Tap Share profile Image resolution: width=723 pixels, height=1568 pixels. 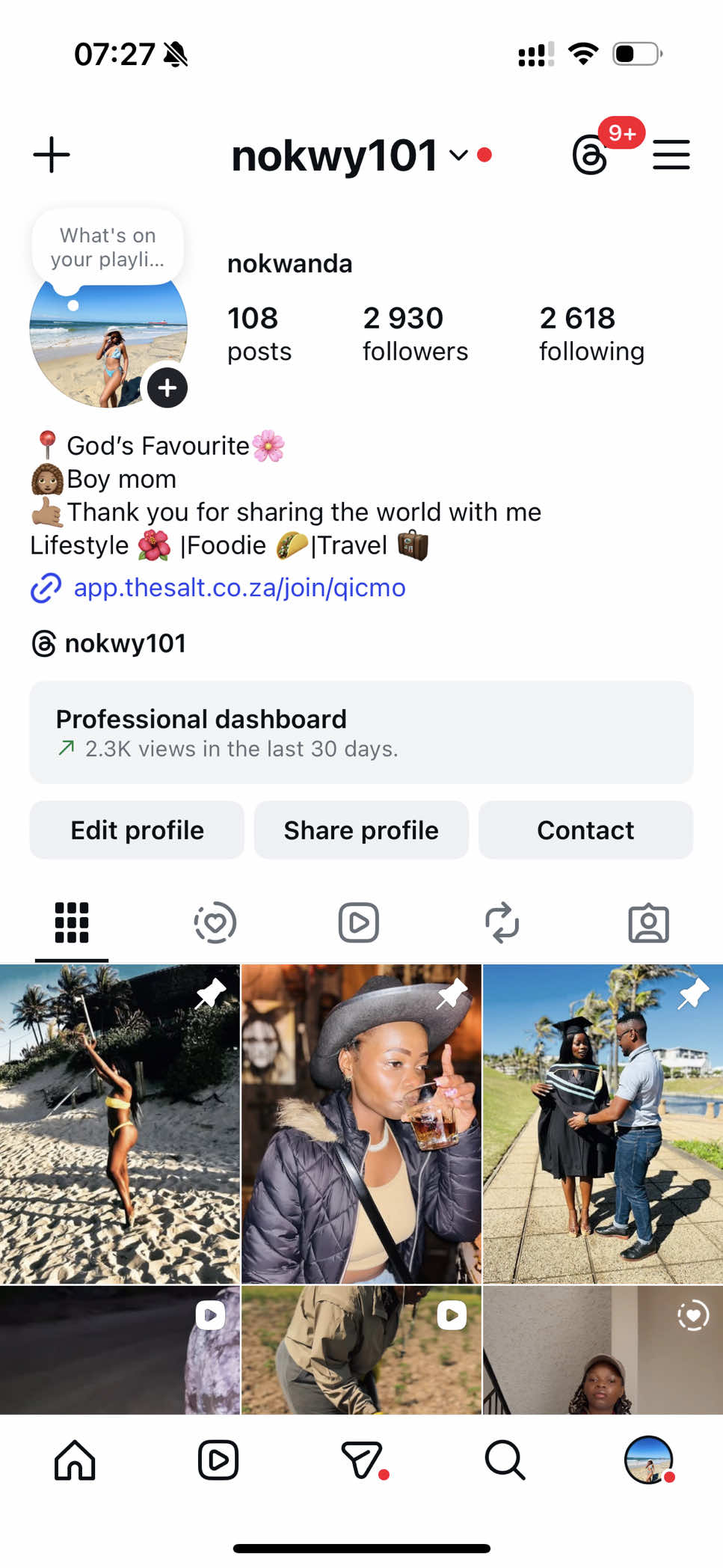click(361, 830)
